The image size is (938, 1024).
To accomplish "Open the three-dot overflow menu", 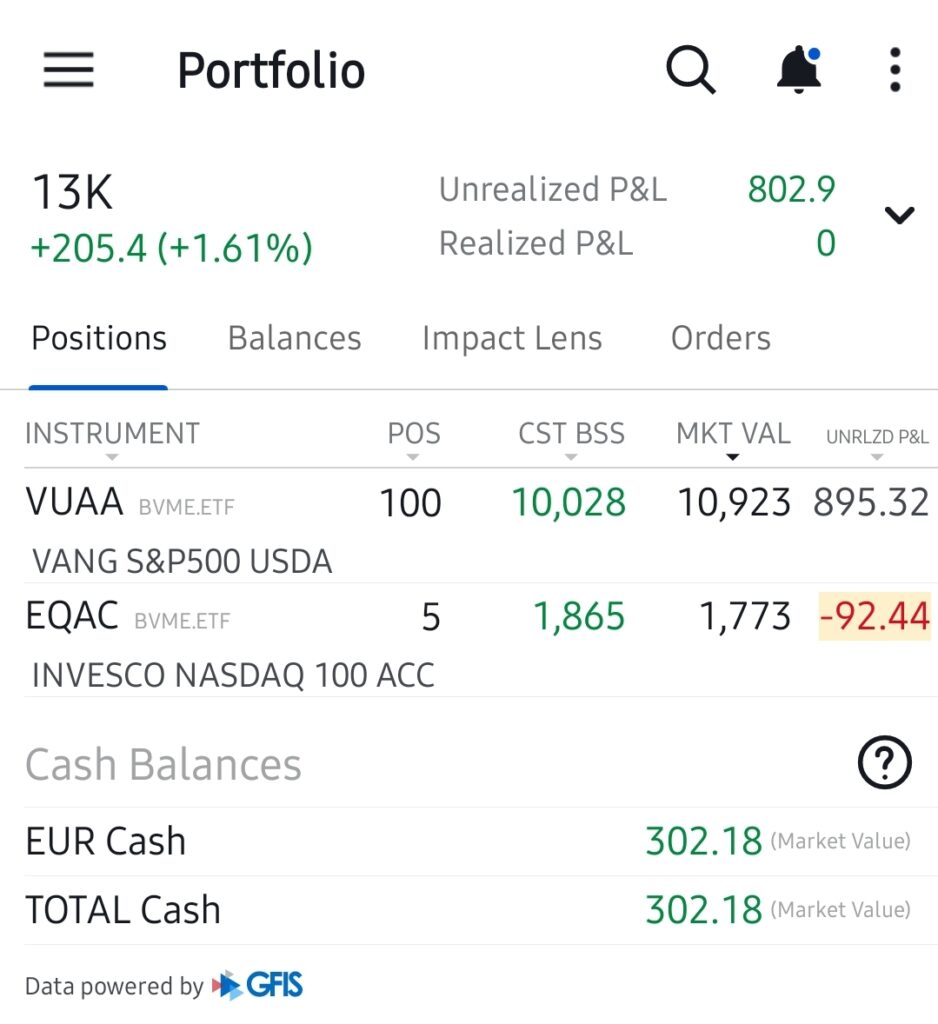I will coord(895,71).
